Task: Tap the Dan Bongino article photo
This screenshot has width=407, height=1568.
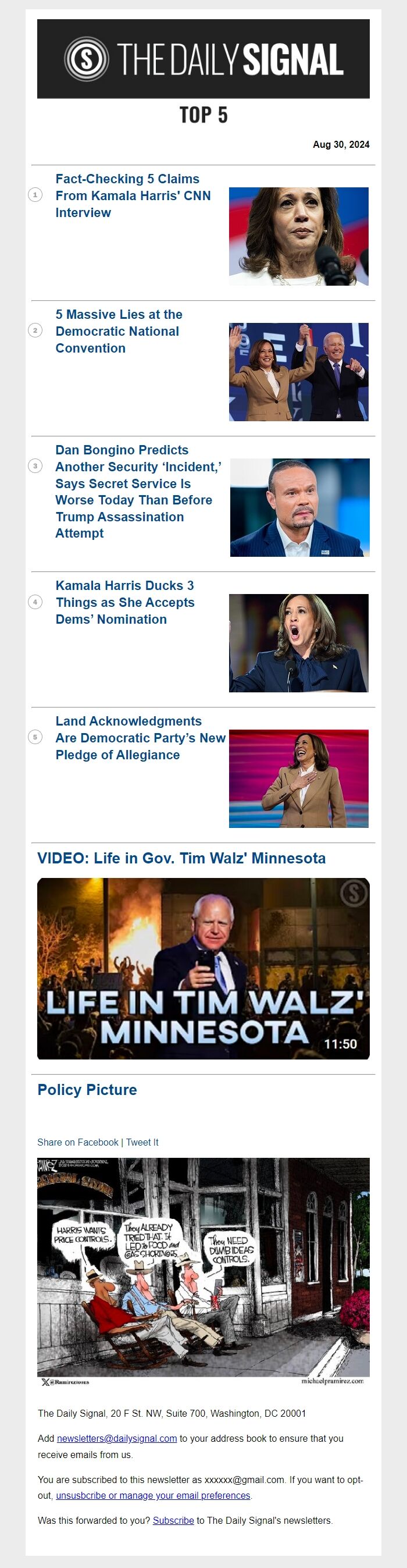Action: click(299, 507)
